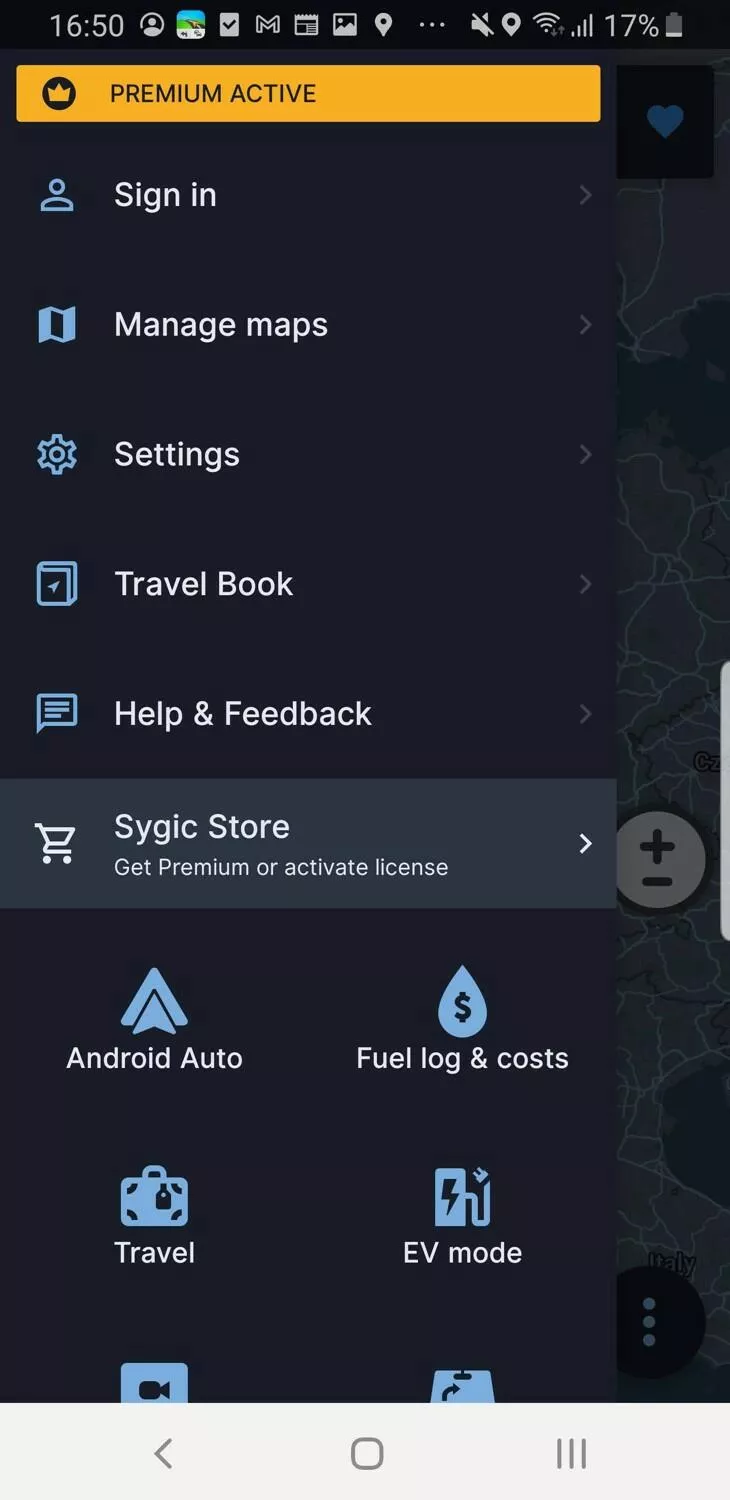Go to Settings
730x1500 pixels.
tap(308, 455)
